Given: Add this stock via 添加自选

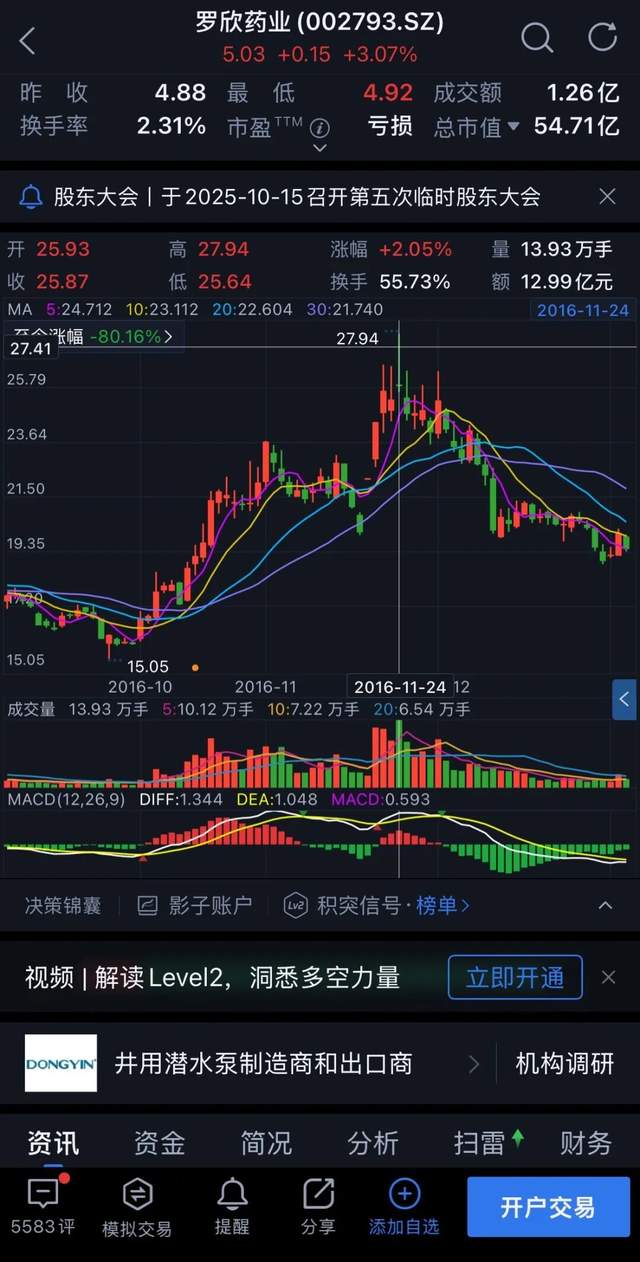Looking at the screenshot, I should (x=404, y=1205).
